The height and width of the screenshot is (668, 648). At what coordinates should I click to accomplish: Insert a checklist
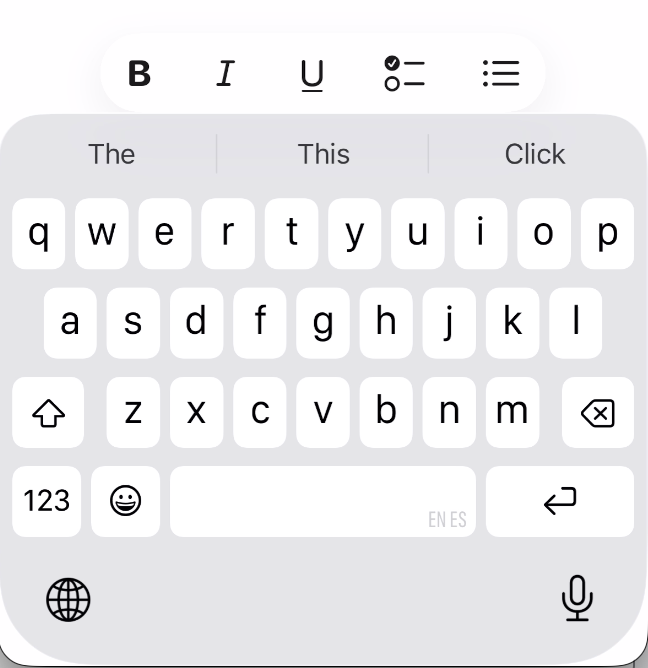click(x=404, y=74)
